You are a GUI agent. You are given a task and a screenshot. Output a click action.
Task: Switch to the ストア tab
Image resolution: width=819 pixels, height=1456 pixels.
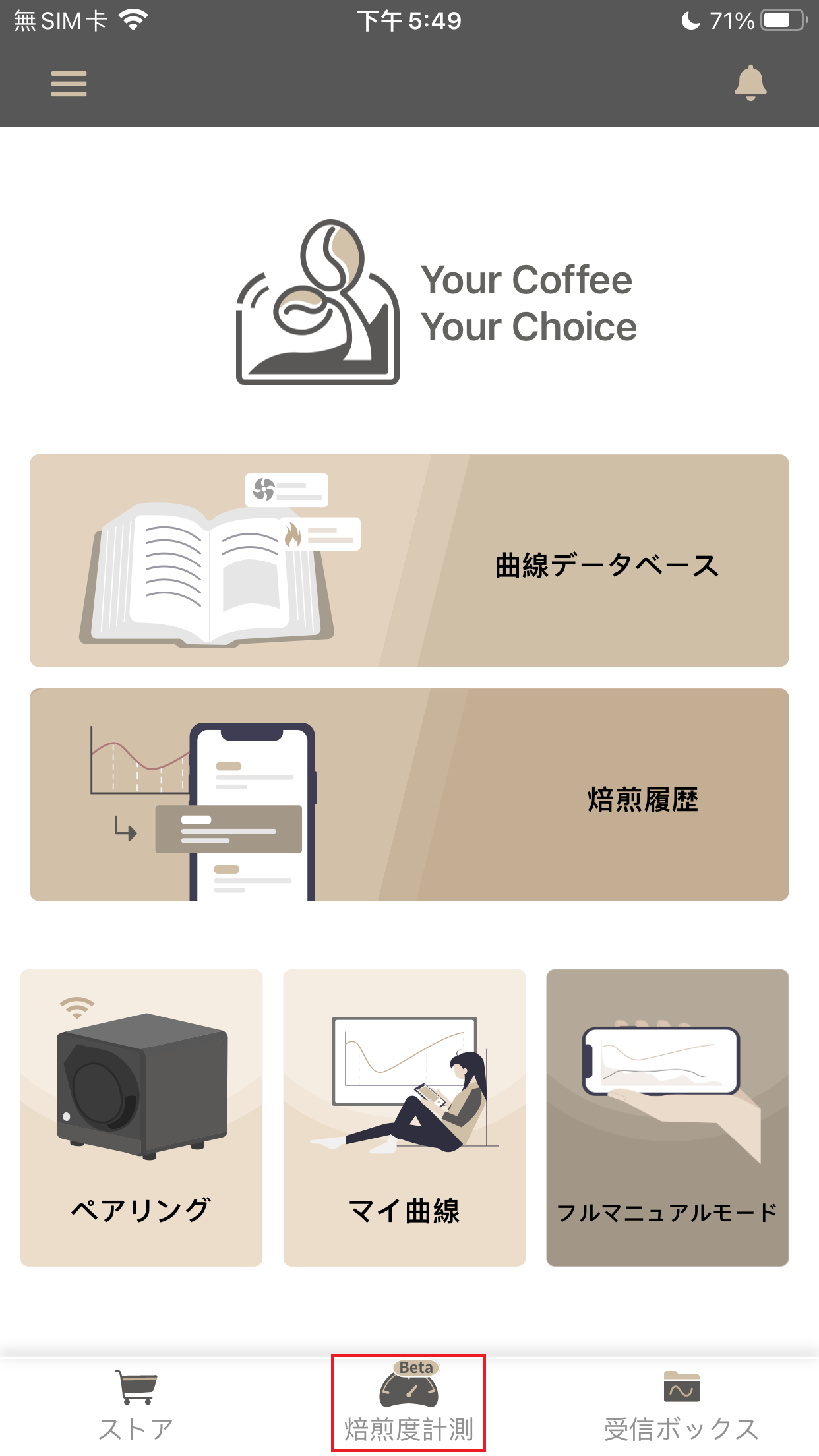click(x=136, y=1405)
